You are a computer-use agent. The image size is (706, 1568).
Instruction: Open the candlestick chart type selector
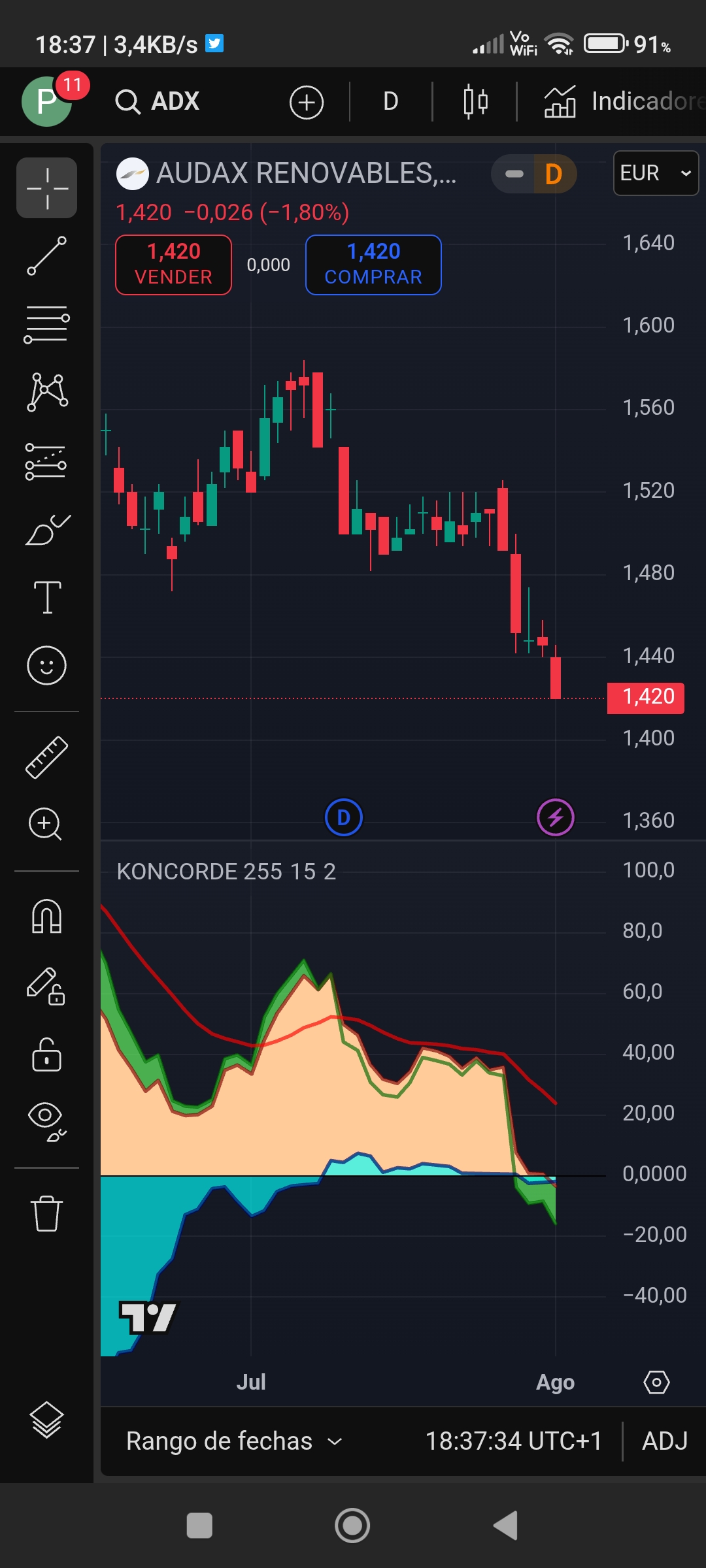click(x=475, y=102)
